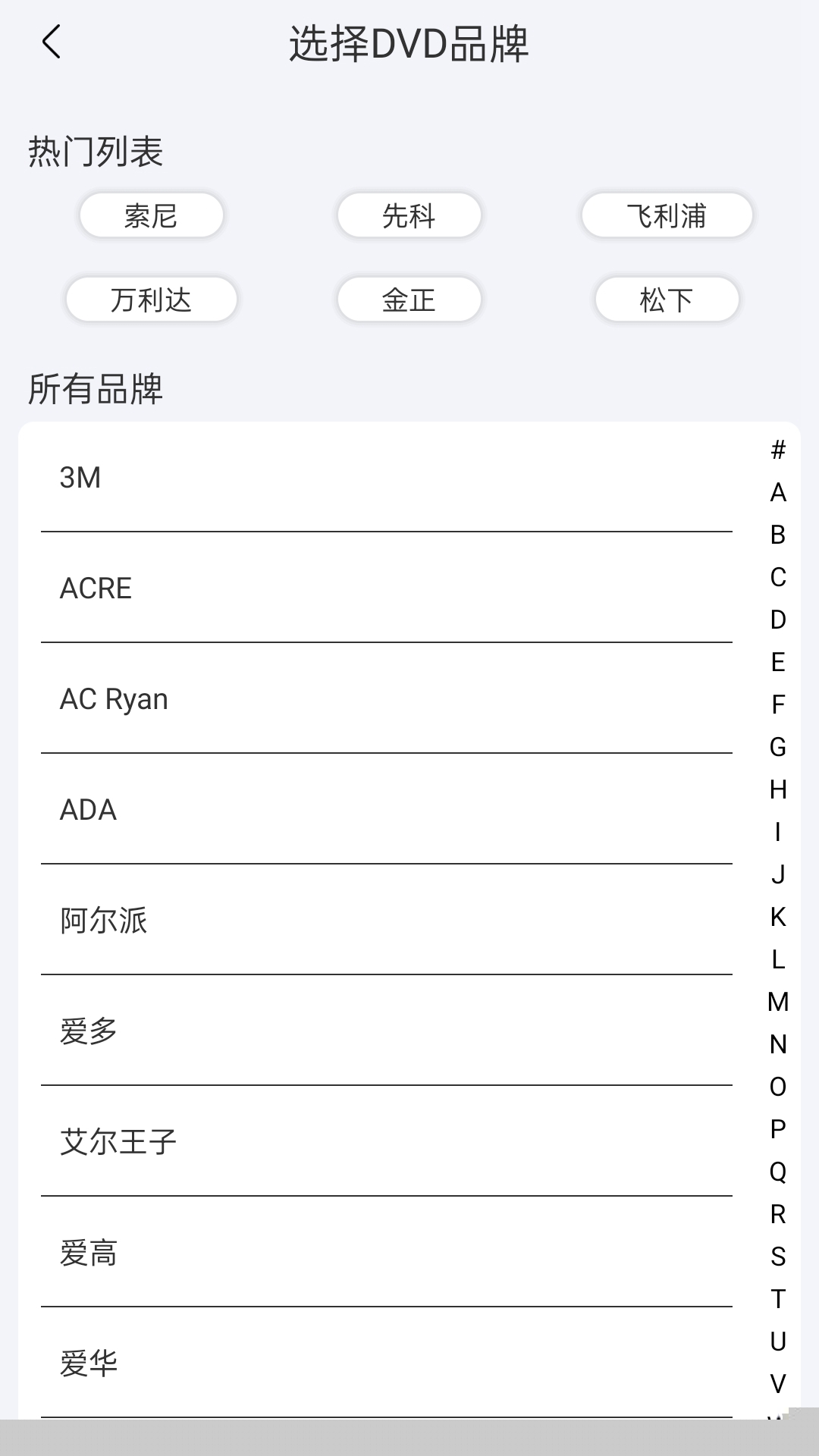Select the 飞利浦 brand chip
The height and width of the screenshot is (1456, 819).
[667, 216]
